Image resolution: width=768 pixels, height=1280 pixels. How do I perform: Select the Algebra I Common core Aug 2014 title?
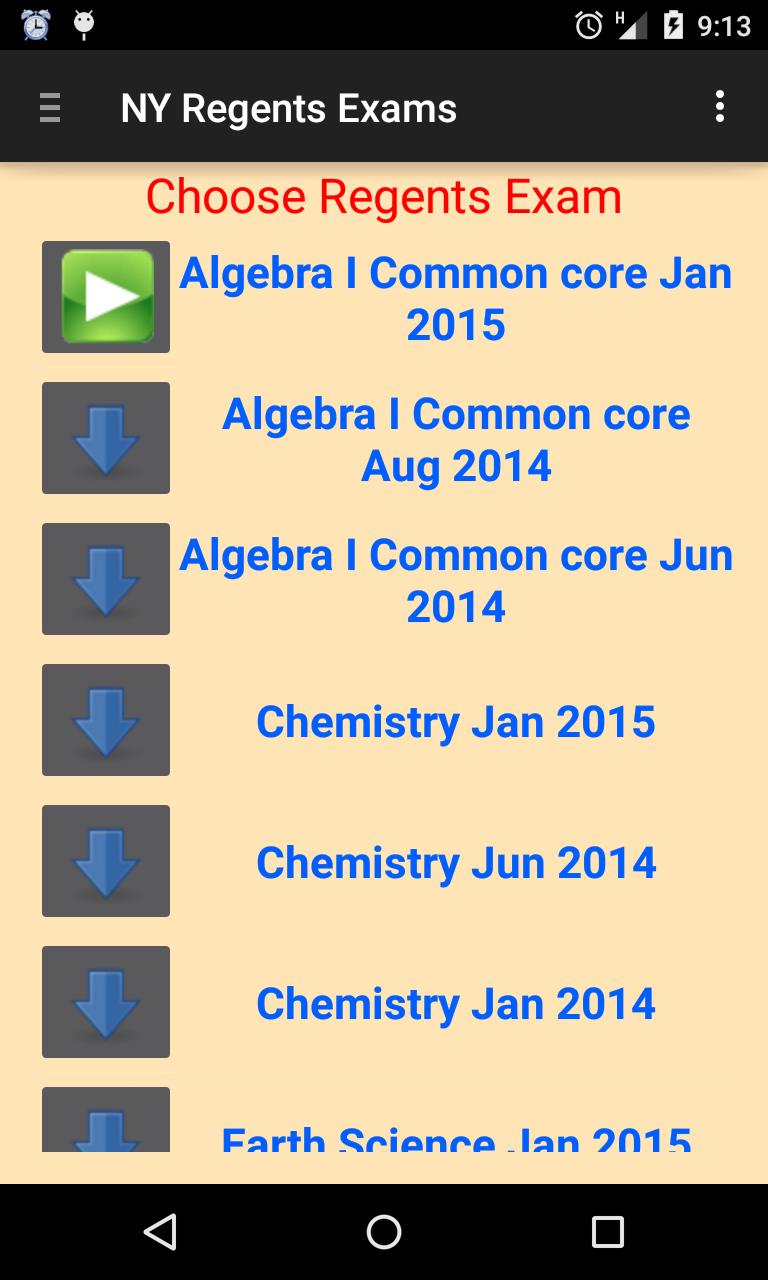[x=455, y=440]
